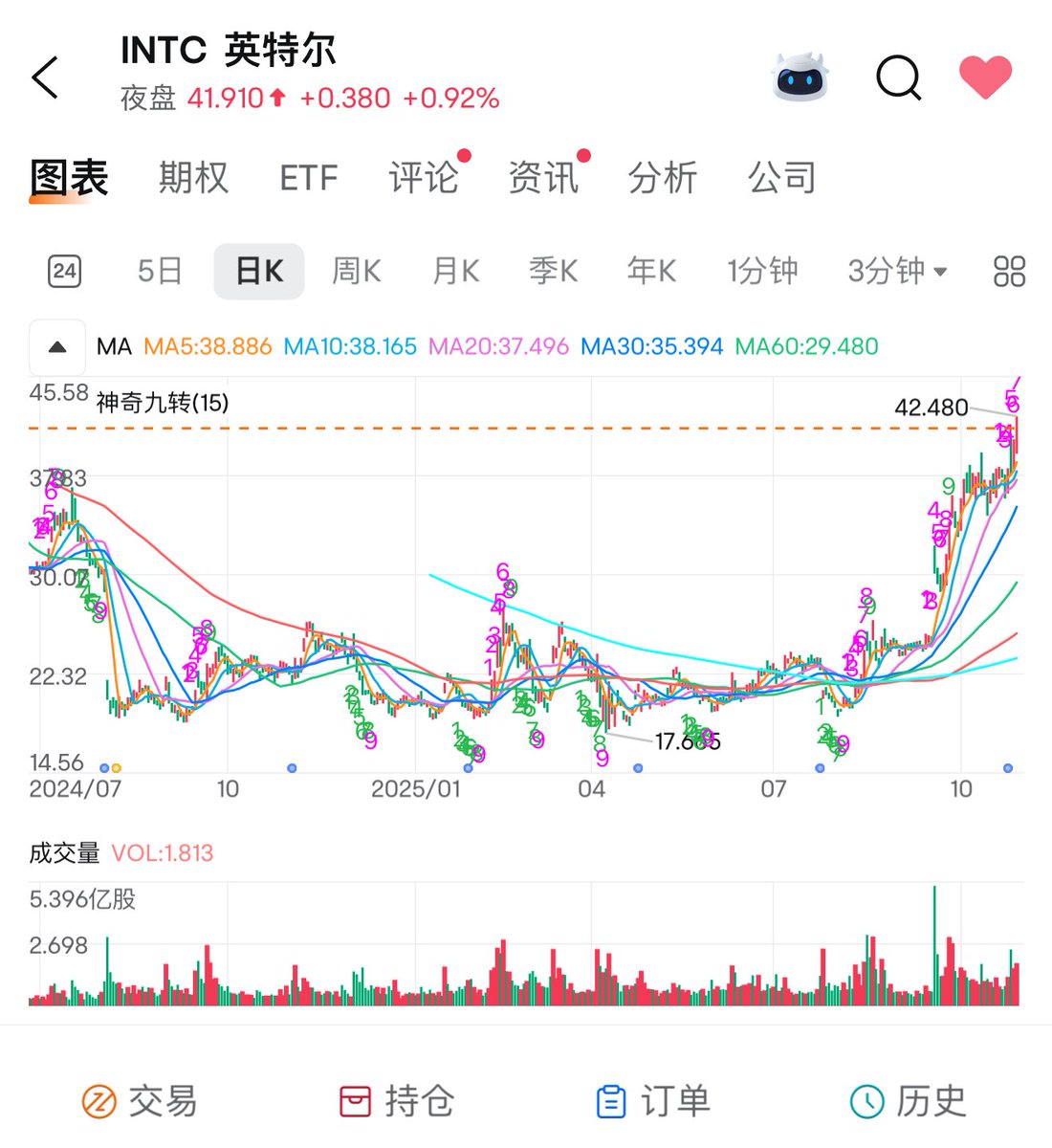The image size is (1052, 1148).
Task: Expand the 3分钟 interval dropdown
Action: 897,272
